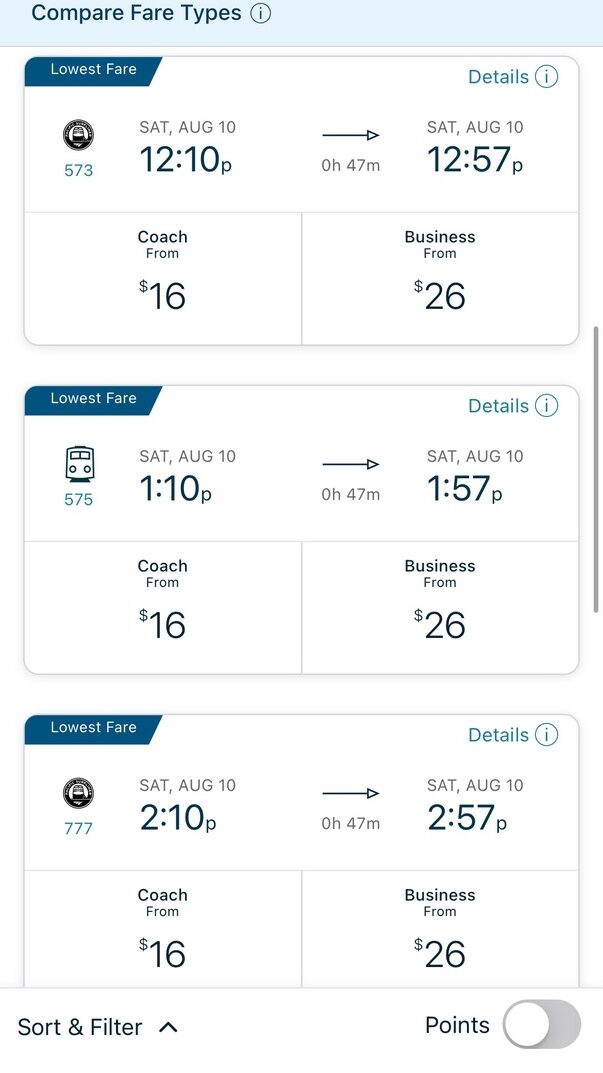Image resolution: width=603 pixels, height=1073 pixels.
Task: Open Compare Fare Types info icon
Action: tap(260, 14)
